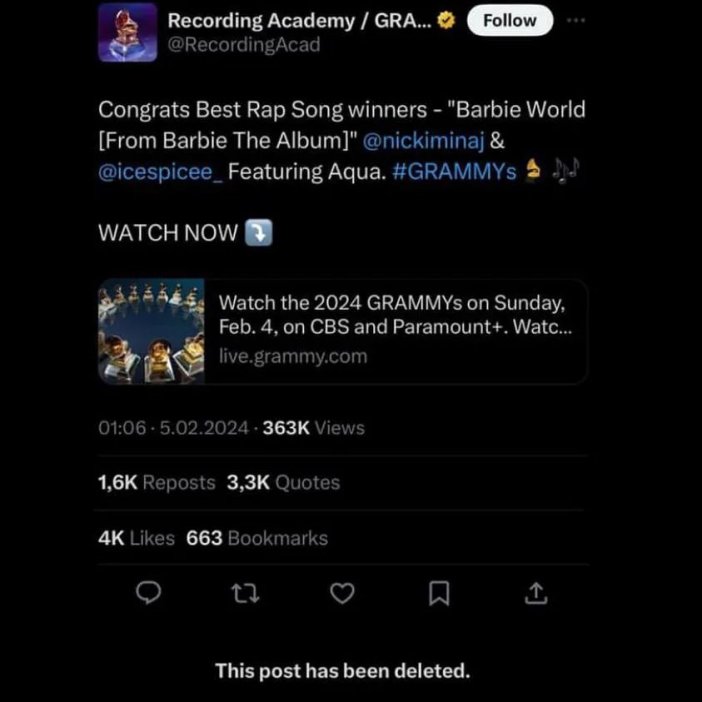Open the post's overflow menu
Viewport: 702px width, 702px height.
coord(576,20)
